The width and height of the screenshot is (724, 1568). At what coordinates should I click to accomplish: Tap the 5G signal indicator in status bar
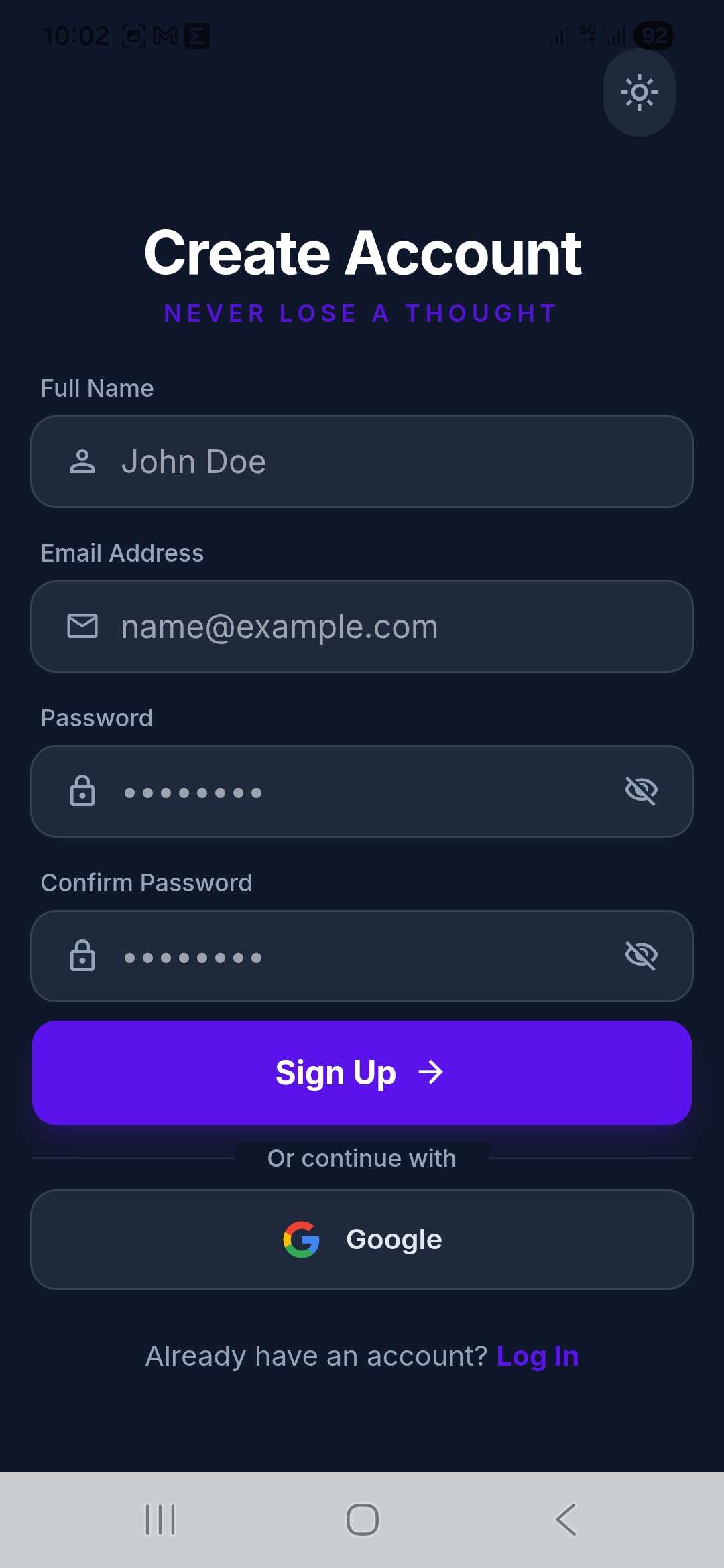[x=587, y=35]
